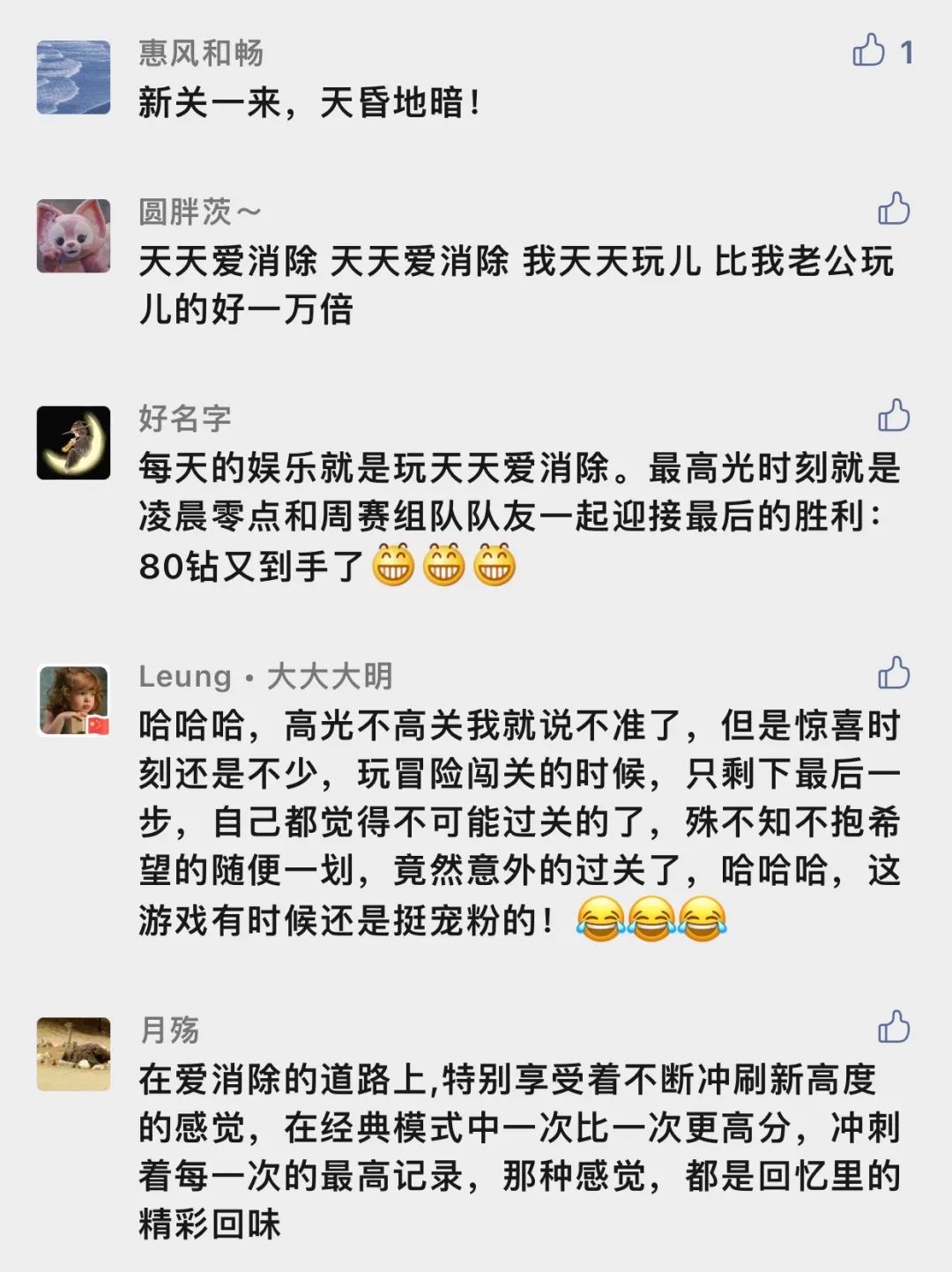
Task: Like 月殇's comment
Action: point(893,1027)
